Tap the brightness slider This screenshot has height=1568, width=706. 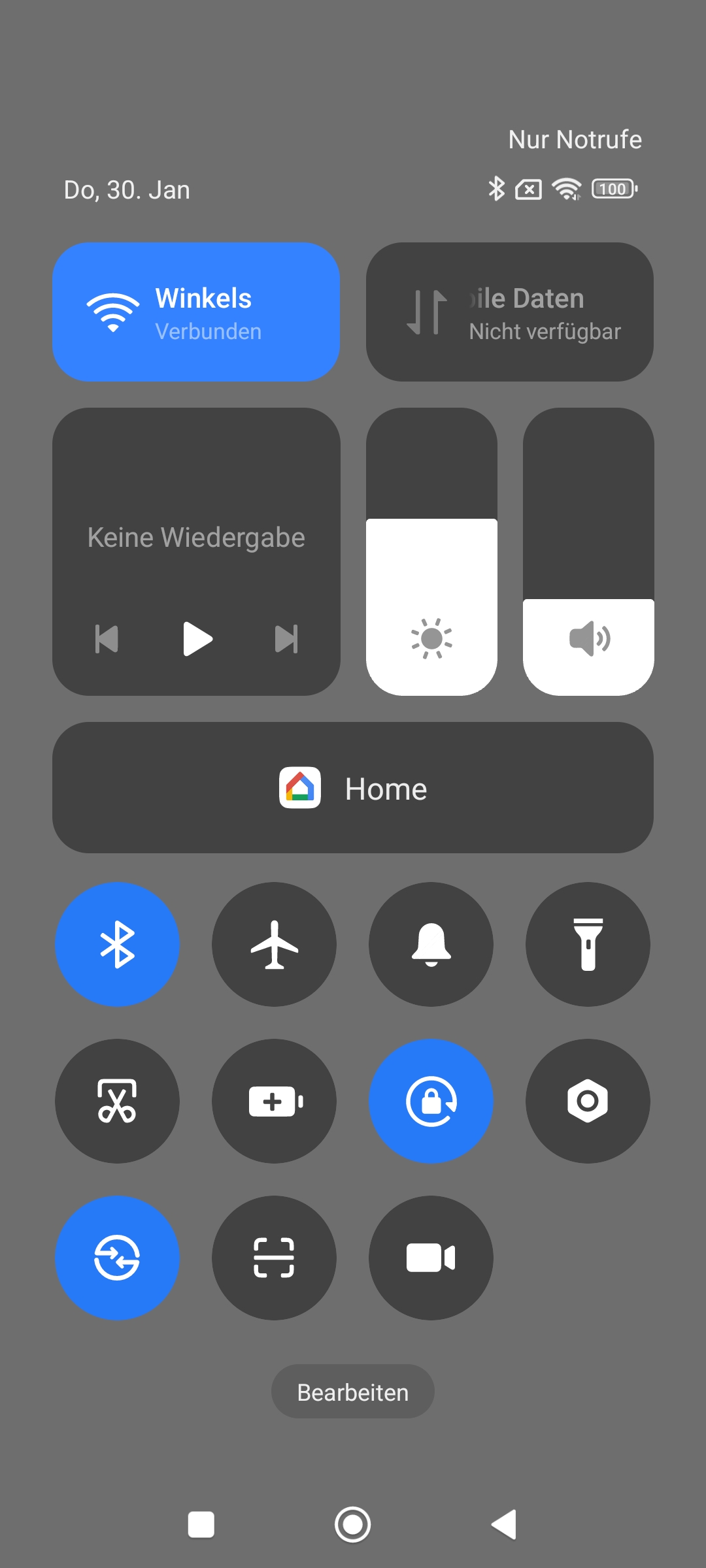click(431, 552)
